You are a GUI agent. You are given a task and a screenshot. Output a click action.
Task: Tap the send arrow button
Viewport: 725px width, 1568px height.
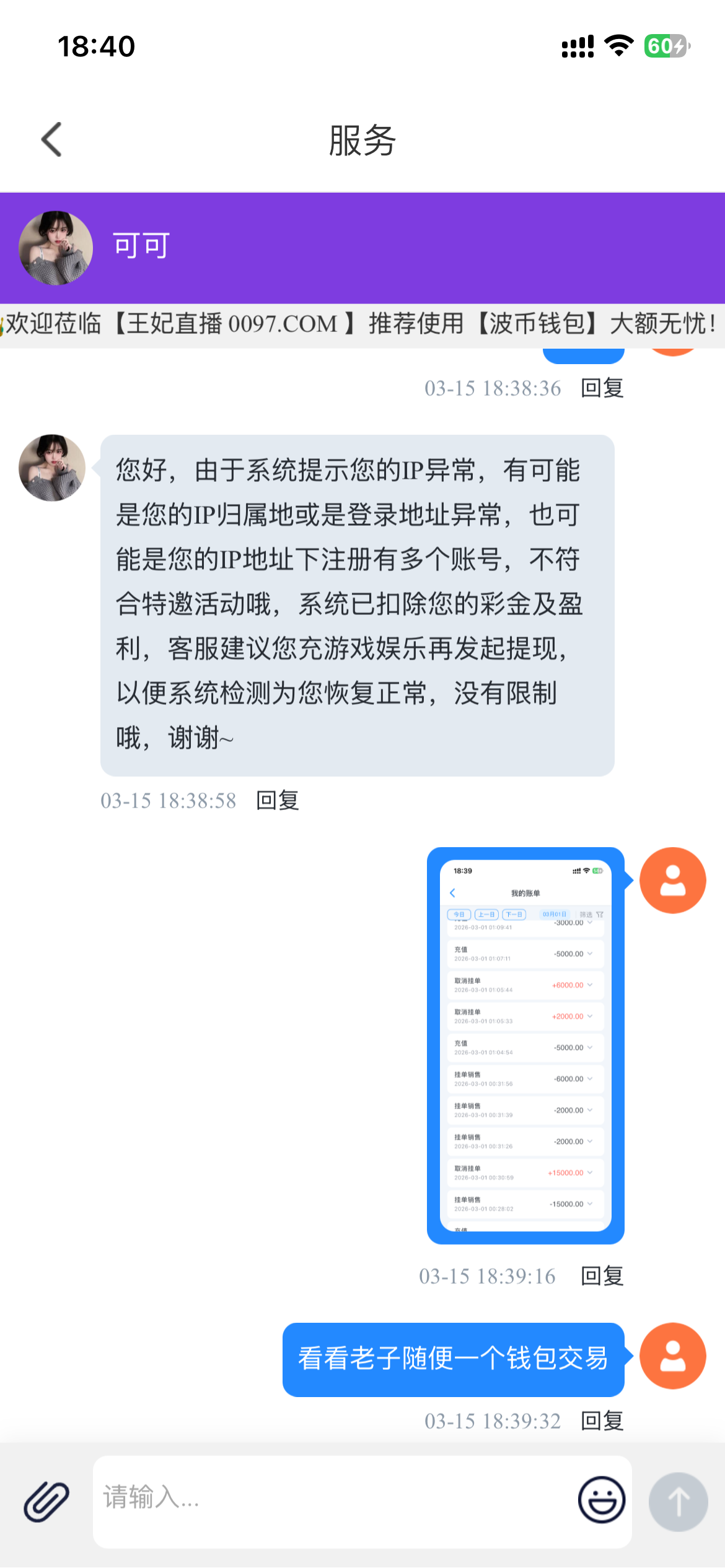pyautogui.click(x=678, y=1501)
